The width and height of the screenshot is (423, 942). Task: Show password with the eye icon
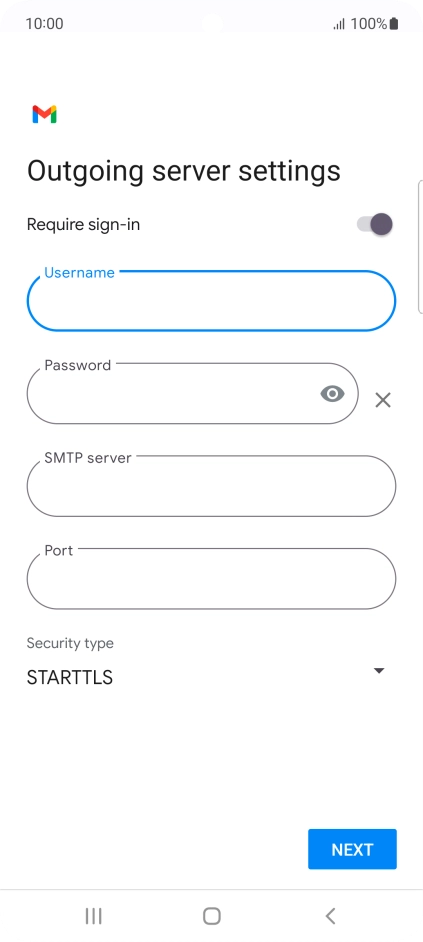point(332,394)
